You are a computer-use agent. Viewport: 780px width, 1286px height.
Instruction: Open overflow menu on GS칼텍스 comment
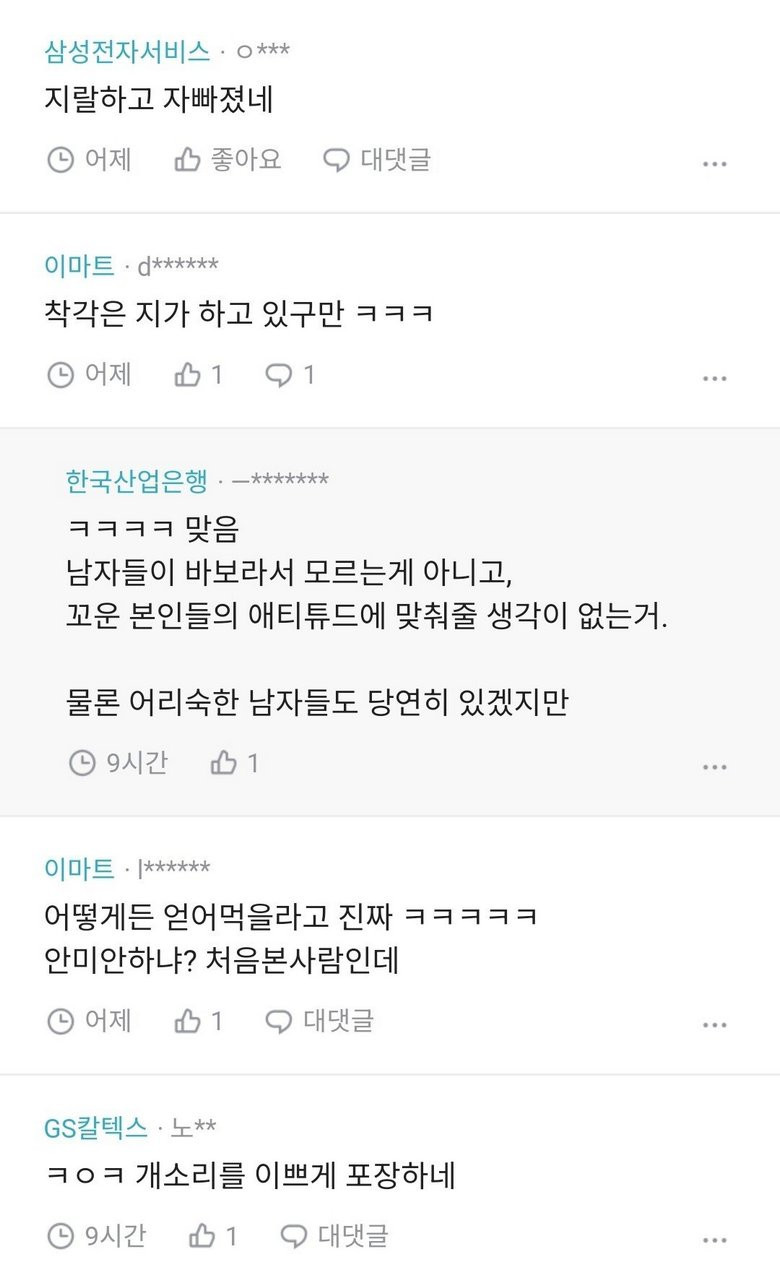pos(714,1240)
